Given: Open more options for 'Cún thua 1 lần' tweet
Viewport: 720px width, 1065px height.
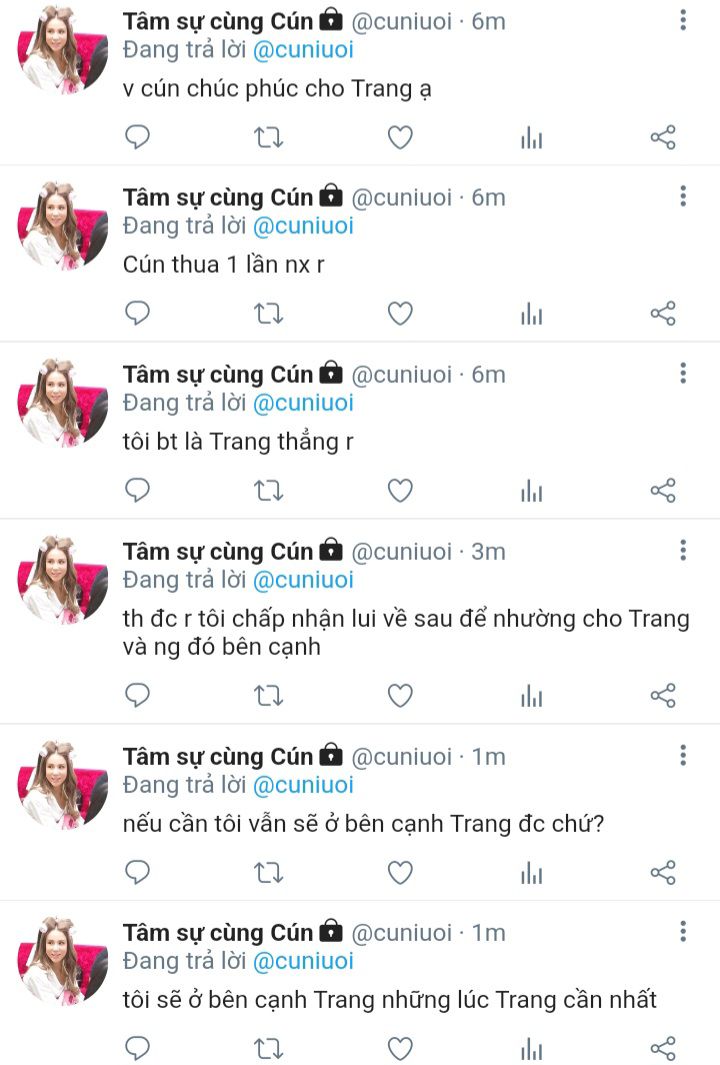Looking at the screenshot, I should point(683,197).
